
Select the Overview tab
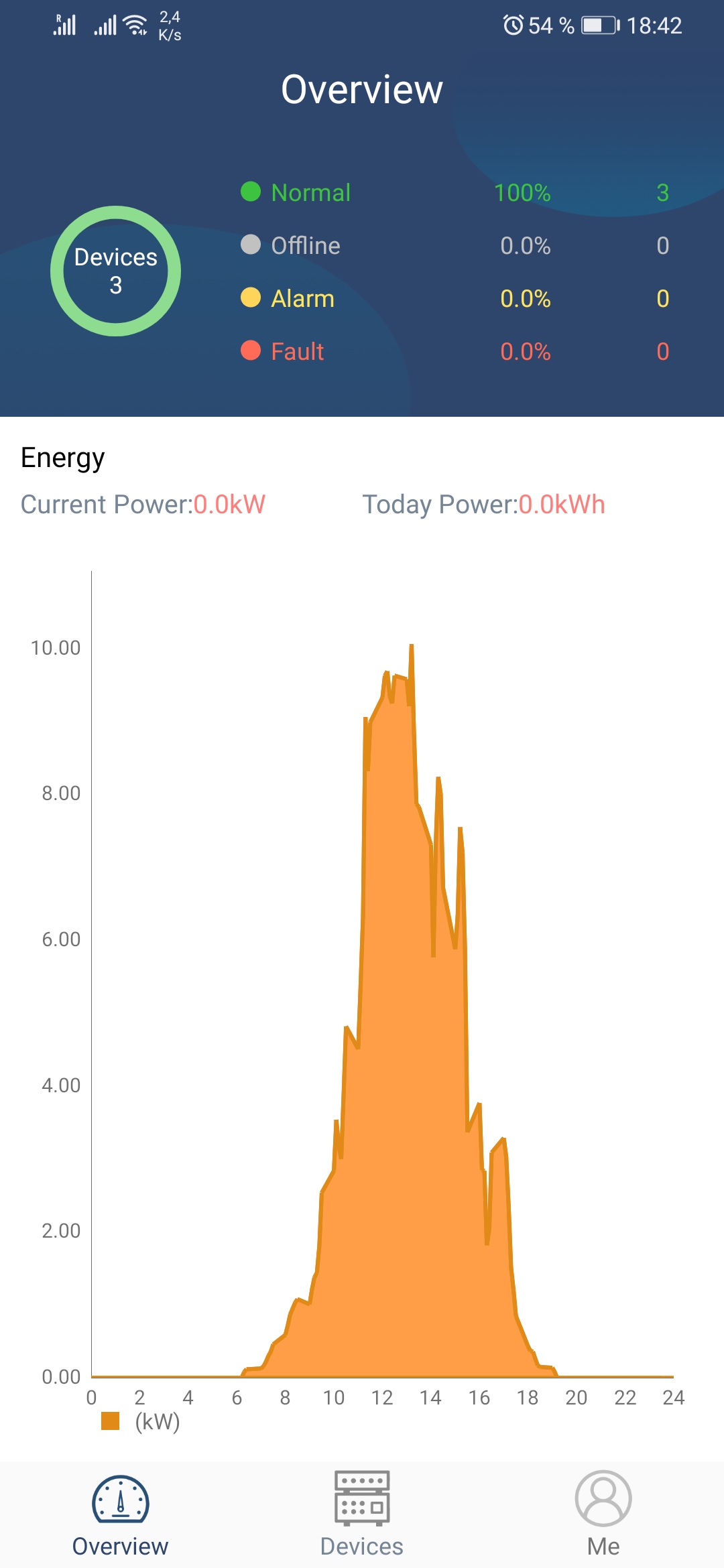coord(121,1513)
